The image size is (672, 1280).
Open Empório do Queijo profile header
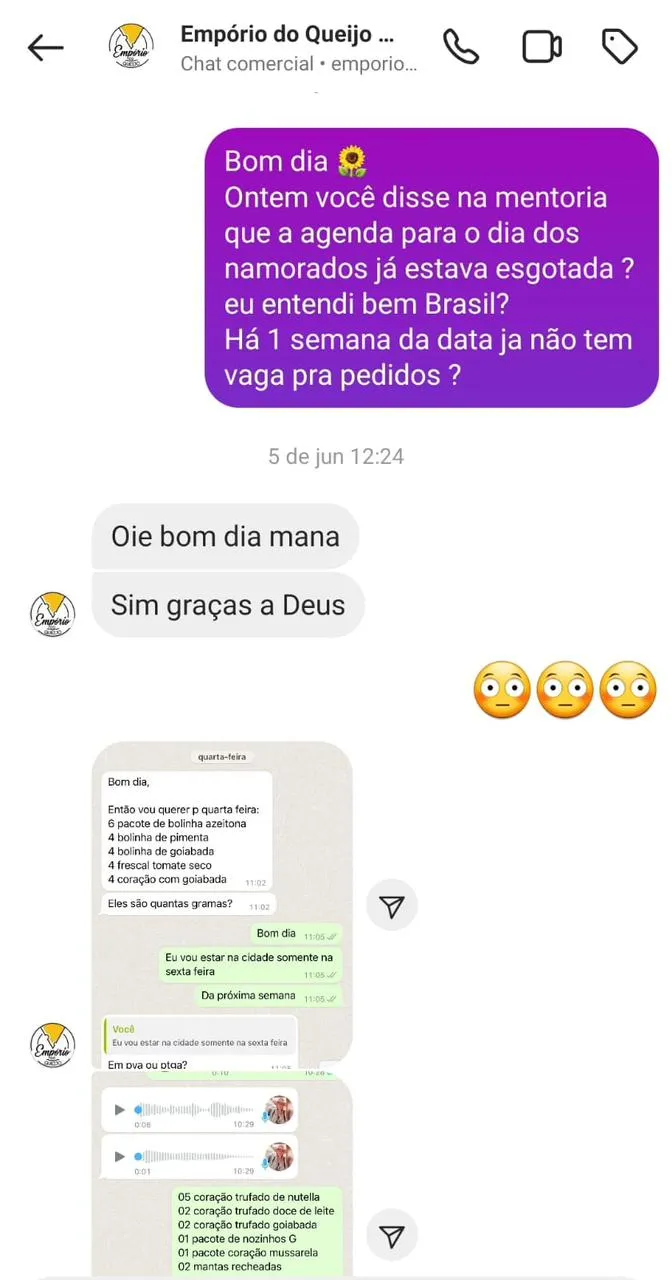pyautogui.click(x=290, y=47)
